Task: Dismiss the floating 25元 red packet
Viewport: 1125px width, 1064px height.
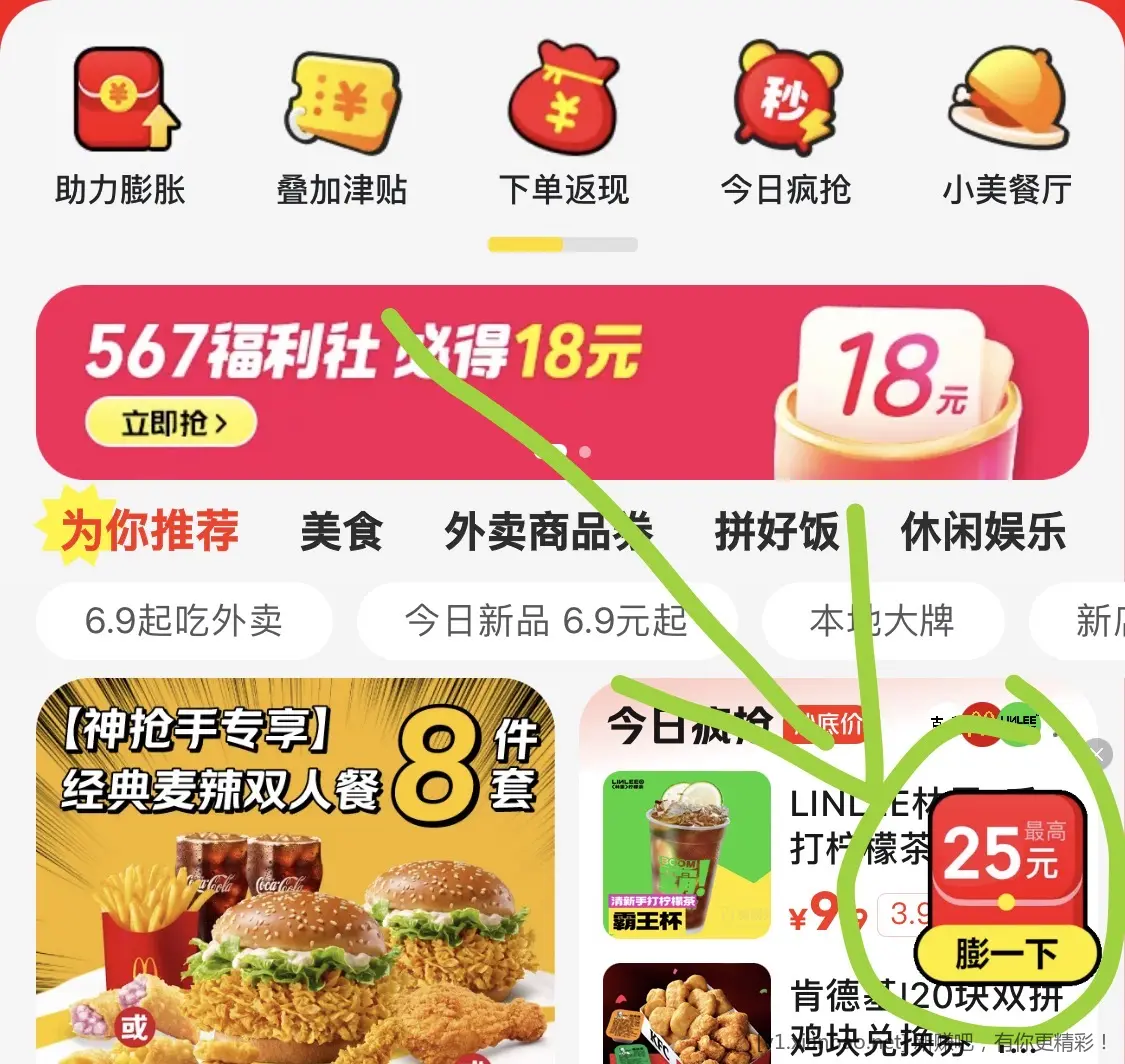Action: point(1097,754)
